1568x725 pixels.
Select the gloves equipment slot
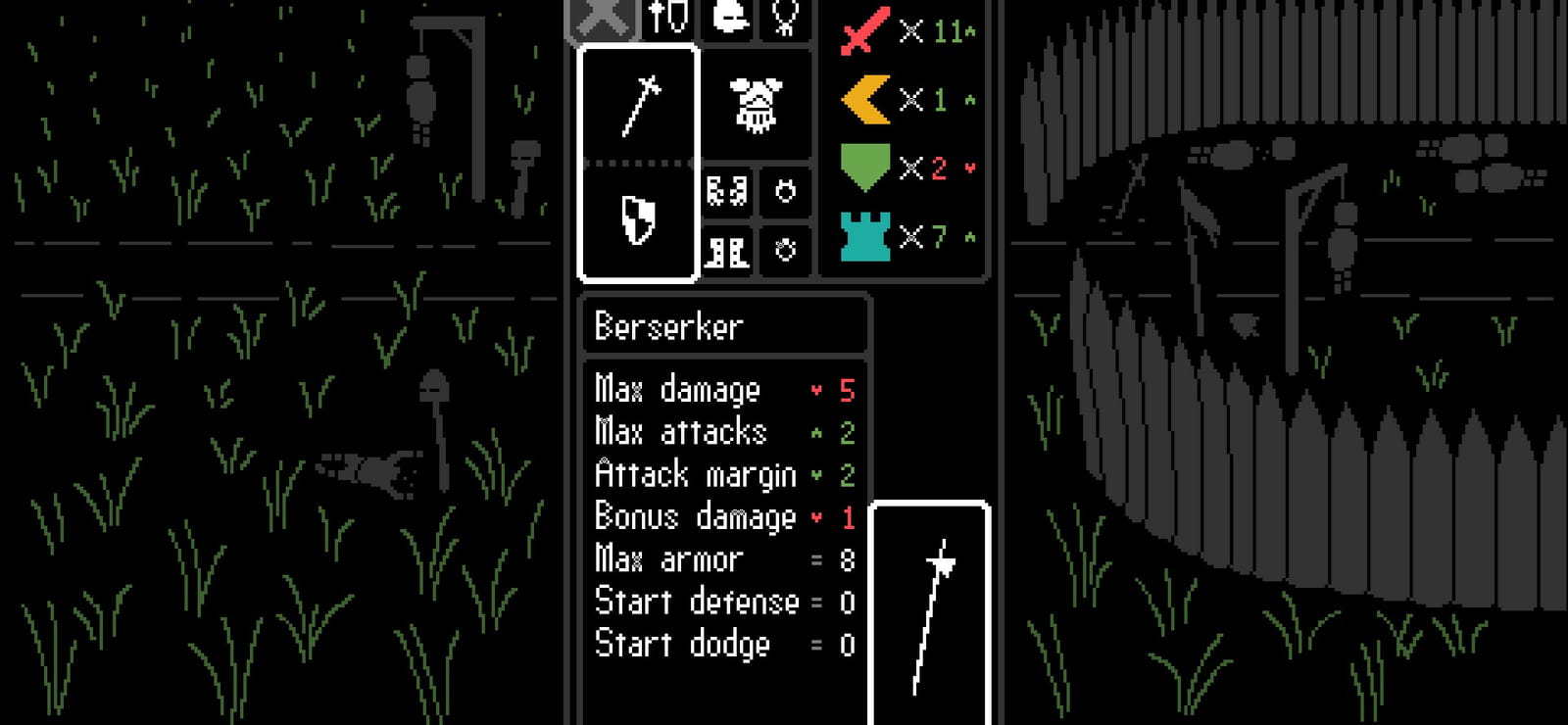click(x=727, y=190)
